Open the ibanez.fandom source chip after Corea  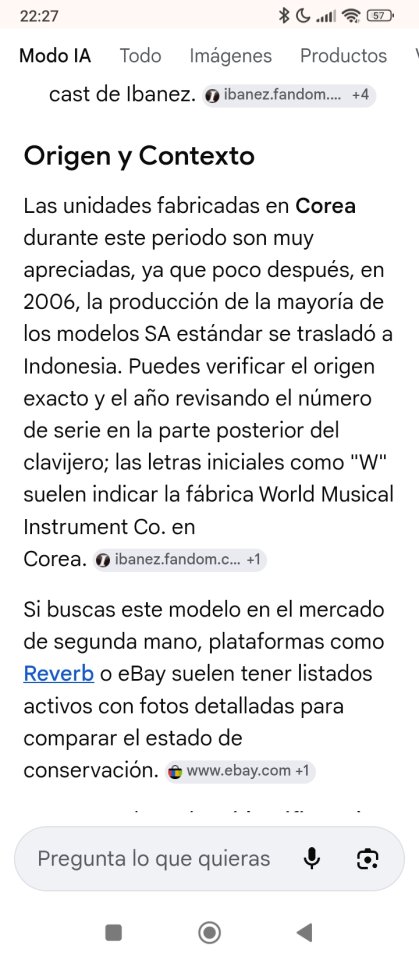pos(179,560)
